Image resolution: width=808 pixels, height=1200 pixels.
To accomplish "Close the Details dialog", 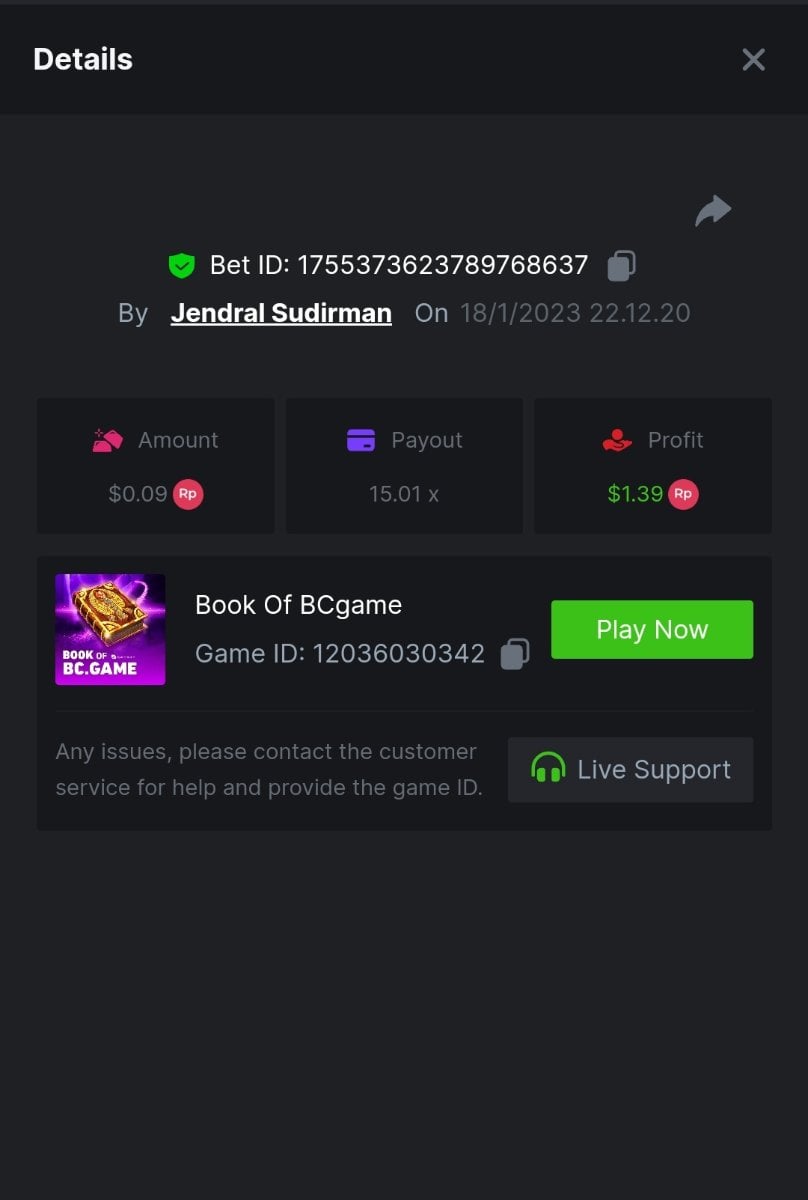I will pos(753,60).
